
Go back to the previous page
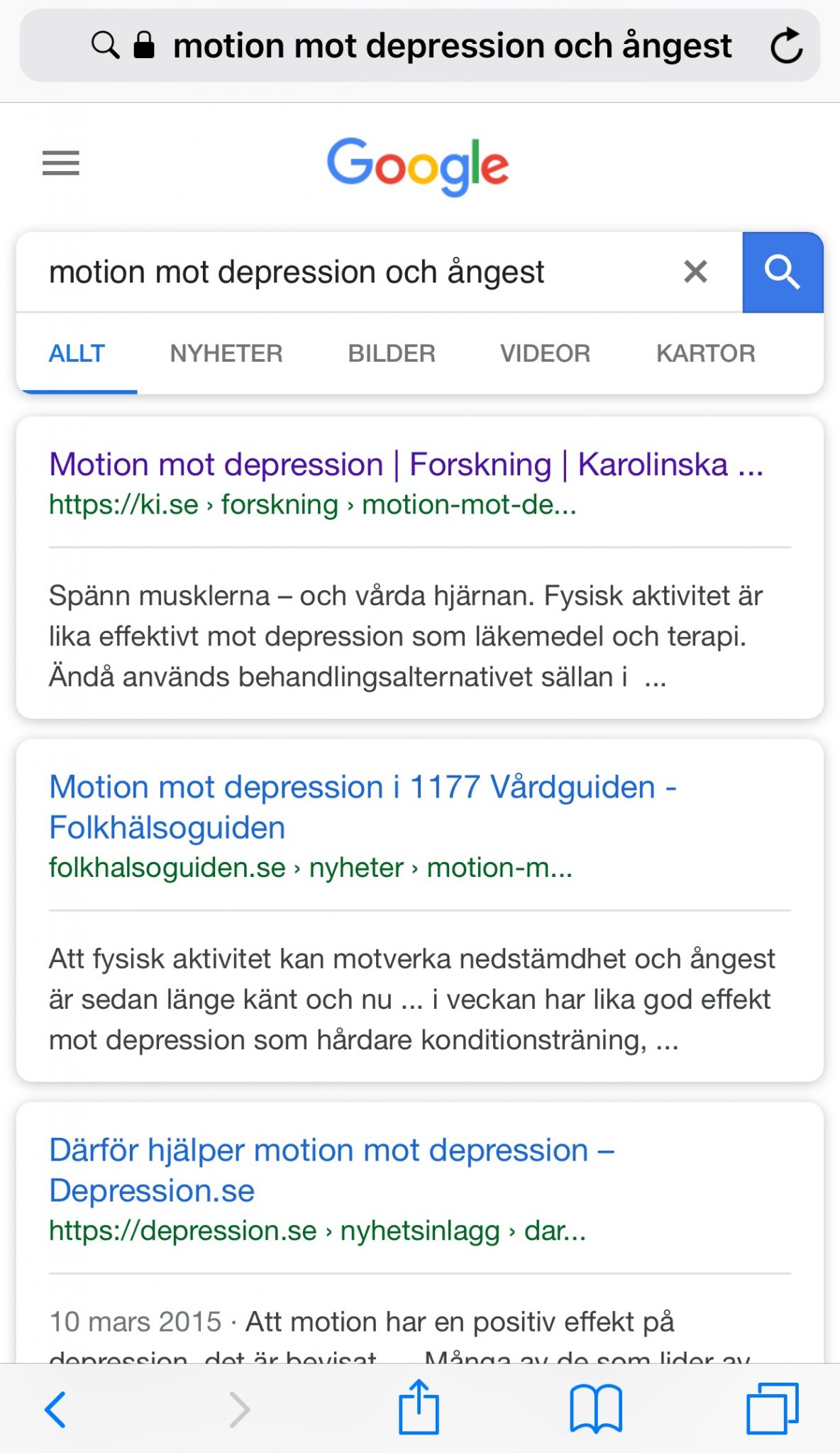point(55,1409)
